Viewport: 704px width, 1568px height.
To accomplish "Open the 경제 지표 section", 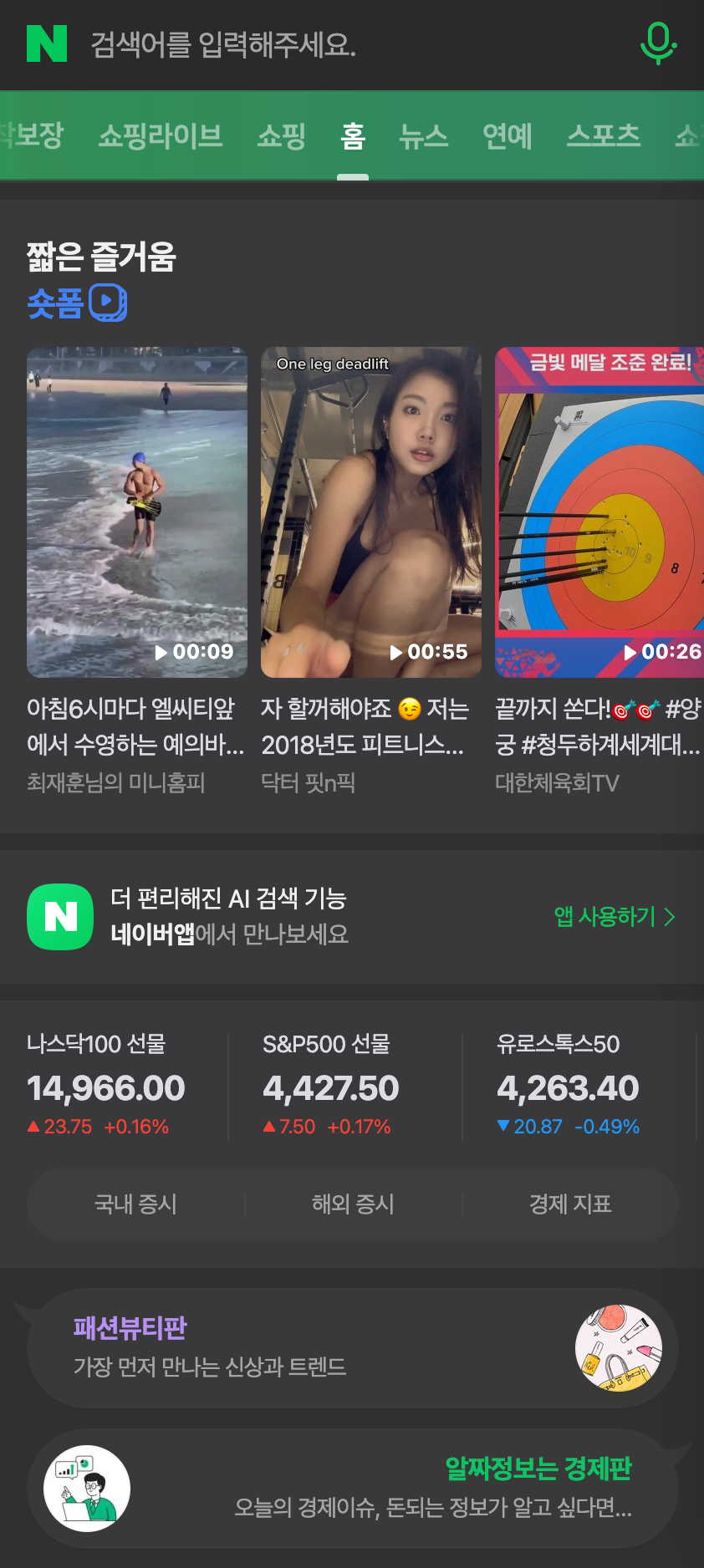I will pyautogui.click(x=569, y=1204).
